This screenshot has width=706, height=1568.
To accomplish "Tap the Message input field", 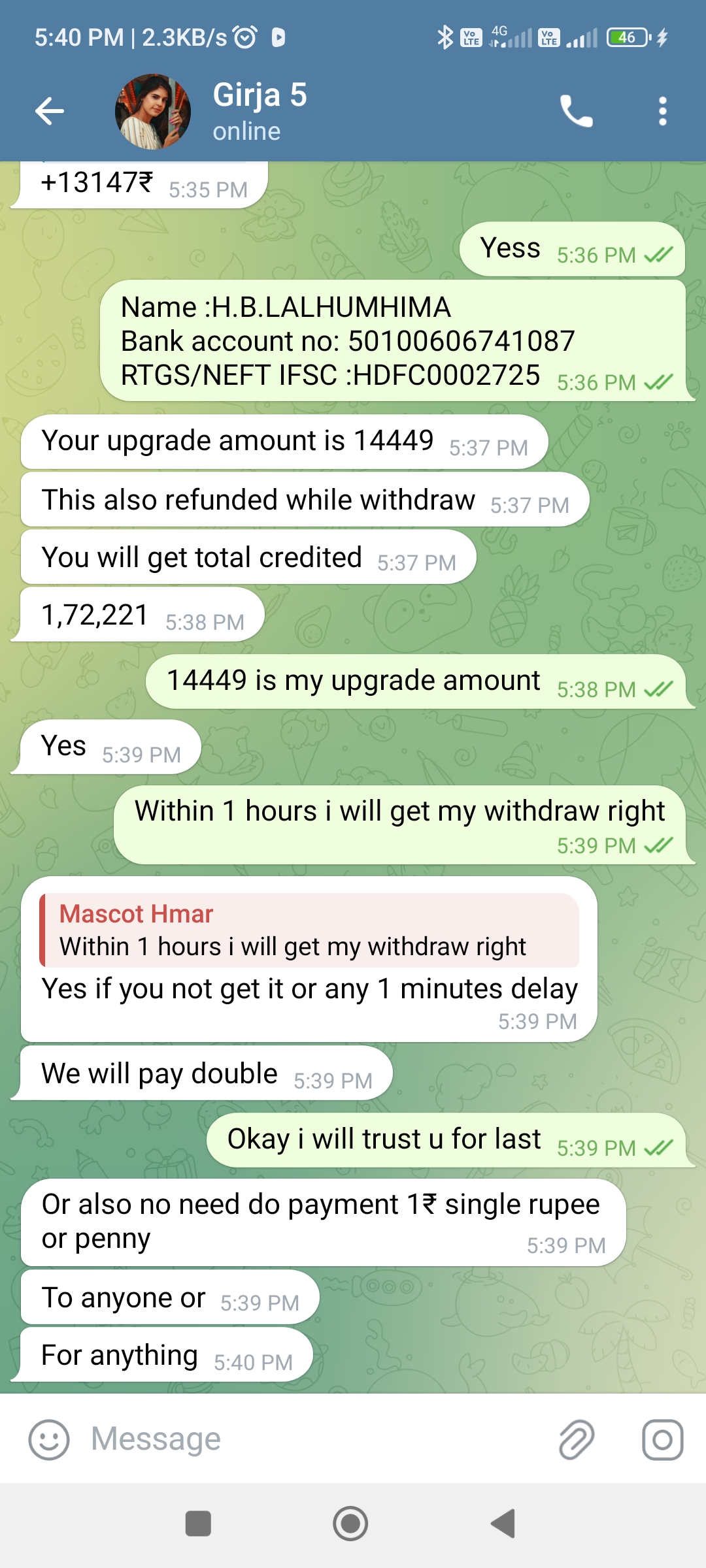I will (x=314, y=1439).
